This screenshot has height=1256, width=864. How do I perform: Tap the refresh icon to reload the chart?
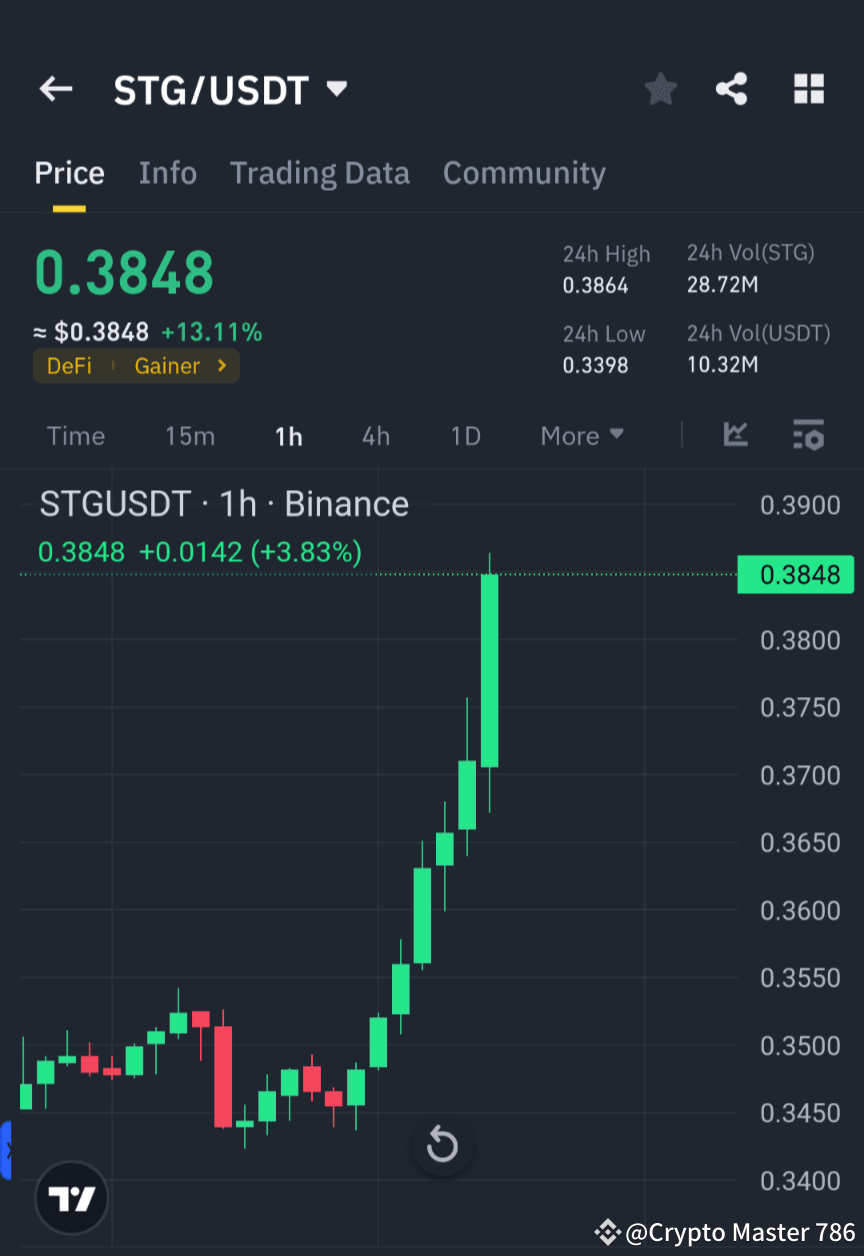(442, 1146)
